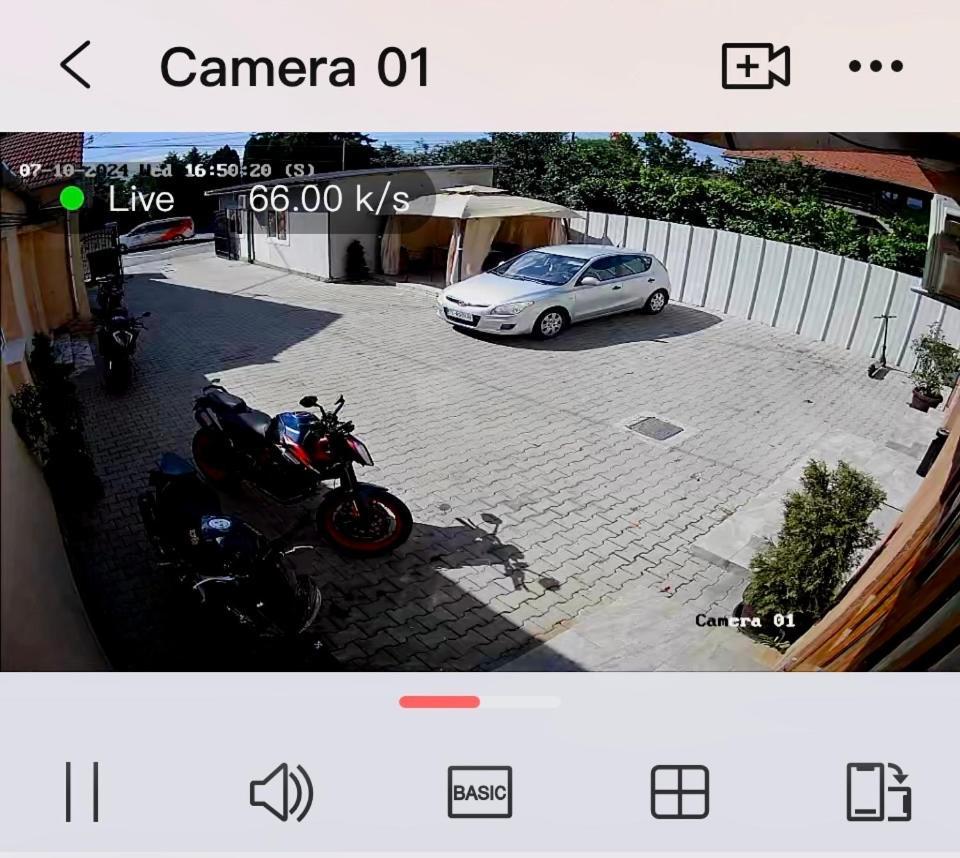Mute the camera audio
Image resolution: width=960 pixels, height=858 pixels.
click(281, 792)
